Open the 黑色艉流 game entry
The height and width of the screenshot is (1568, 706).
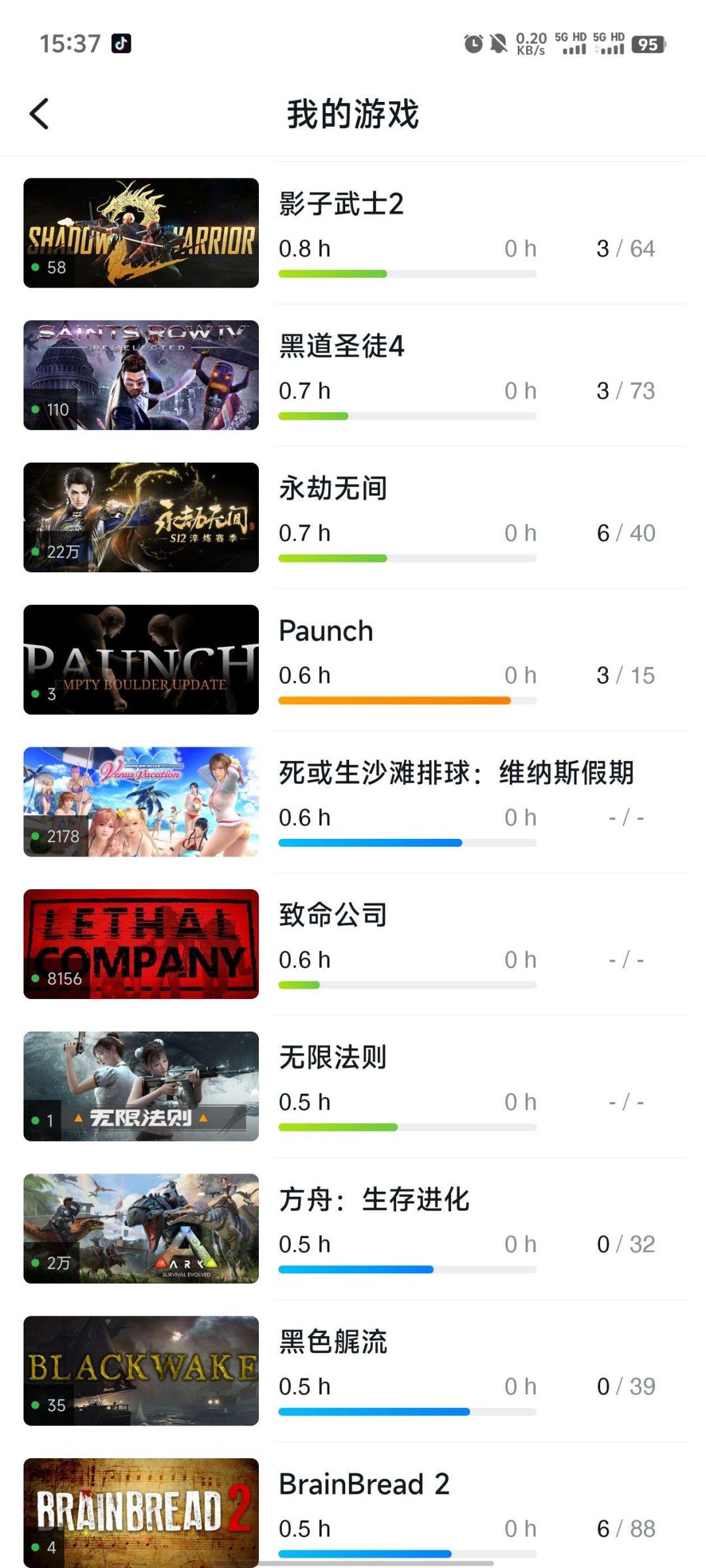[x=353, y=1371]
